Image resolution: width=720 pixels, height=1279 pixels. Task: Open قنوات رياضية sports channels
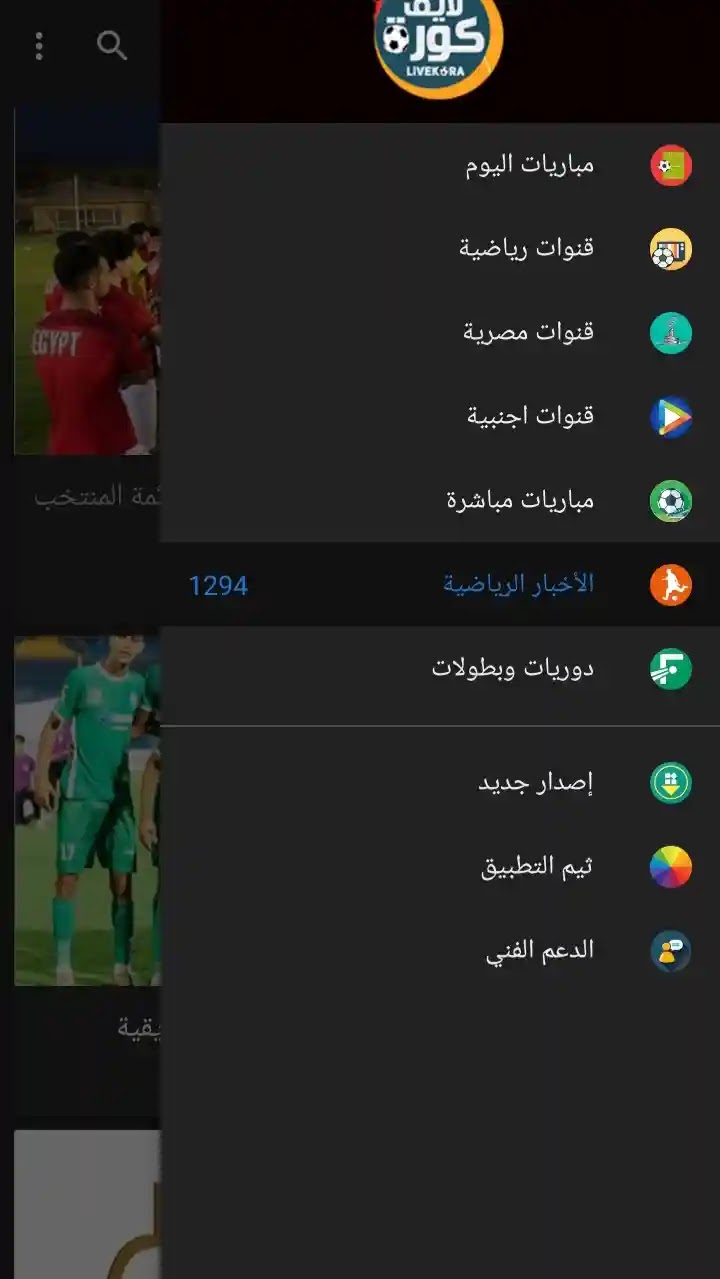(x=527, y=248)
